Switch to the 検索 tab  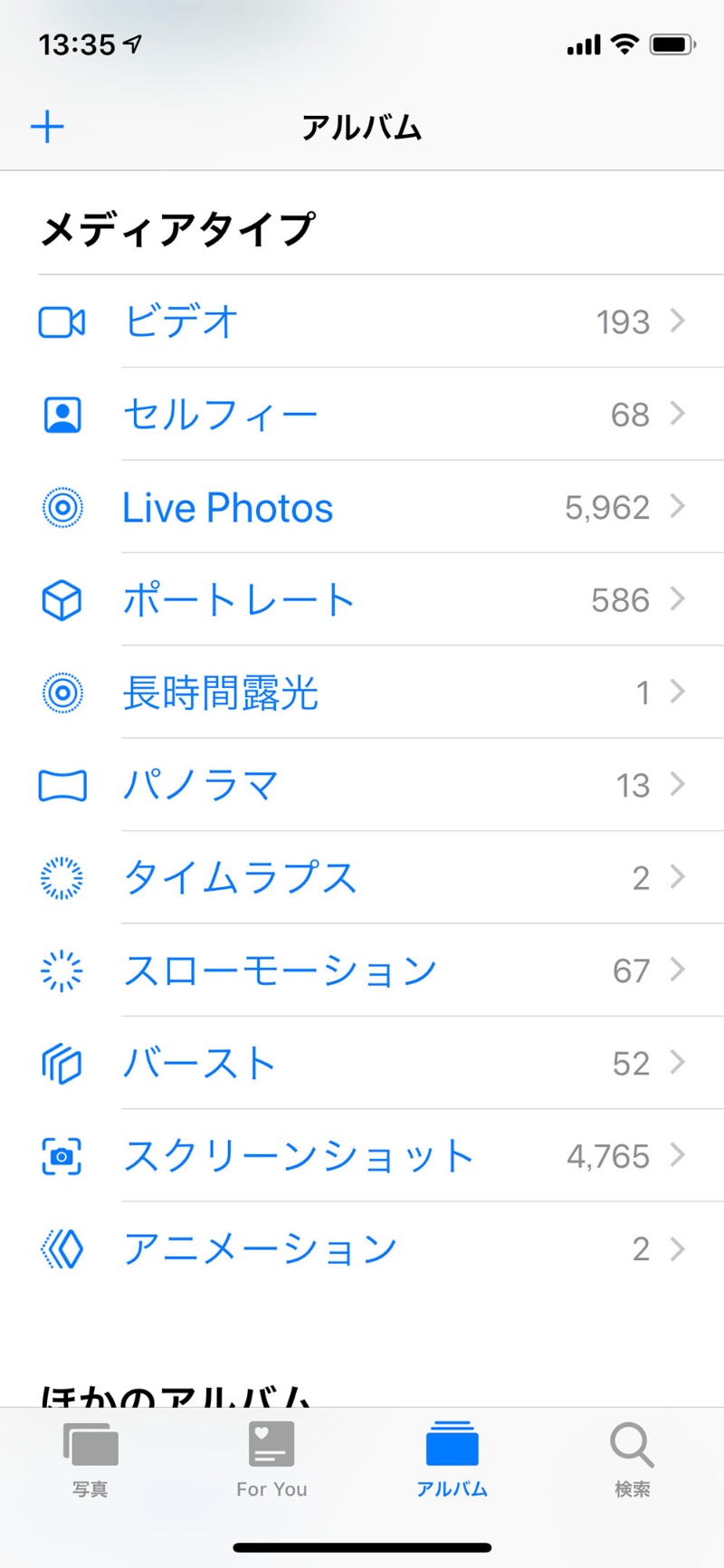[x=632, y=1458]
